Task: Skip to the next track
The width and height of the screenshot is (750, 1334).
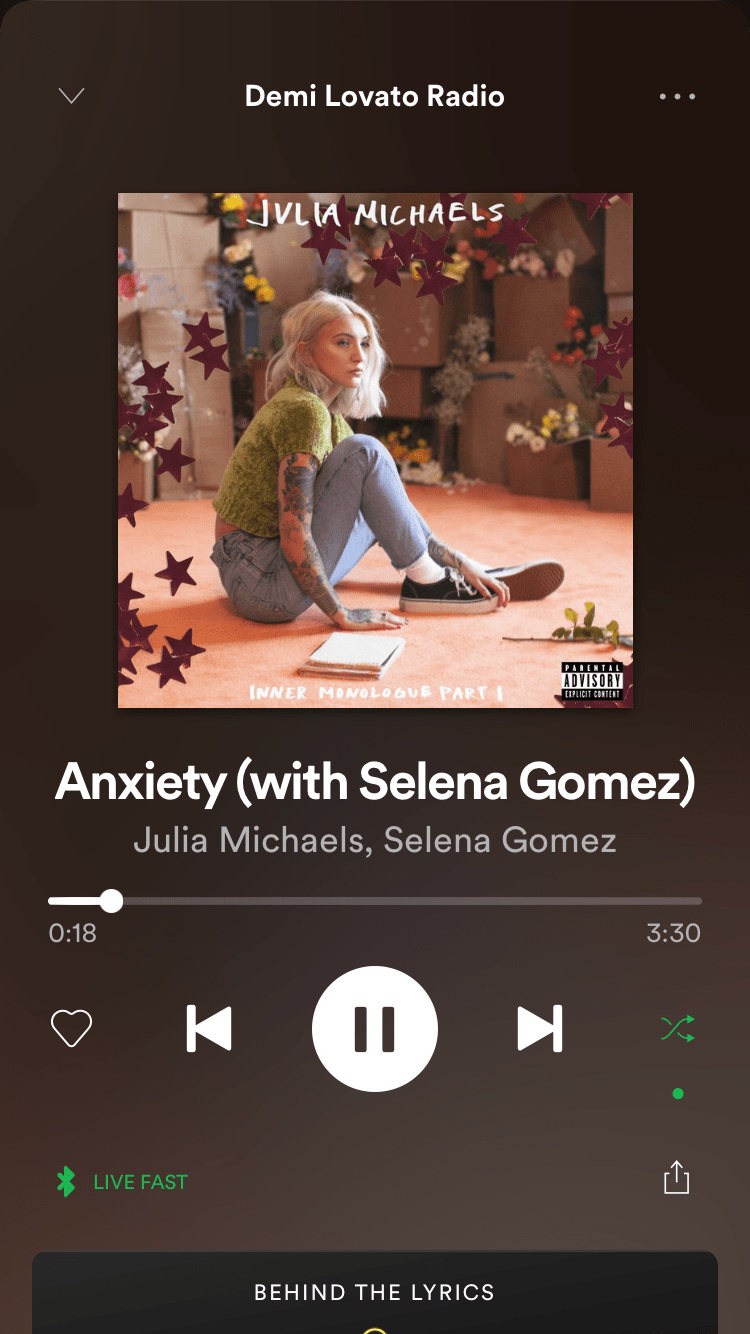Action: (540, 1028)
